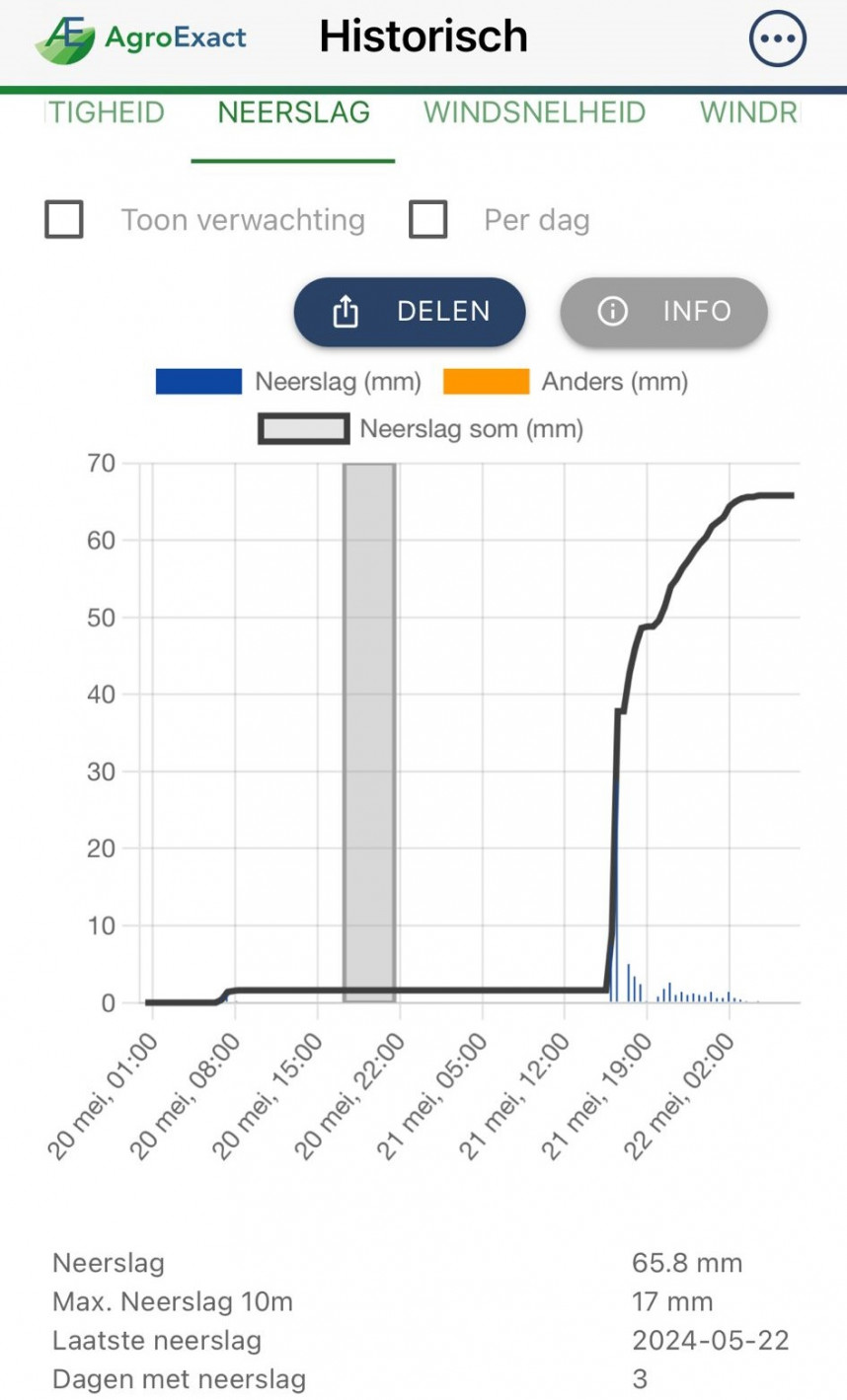Select the Neerslag tab

click(x=293, y=112)
